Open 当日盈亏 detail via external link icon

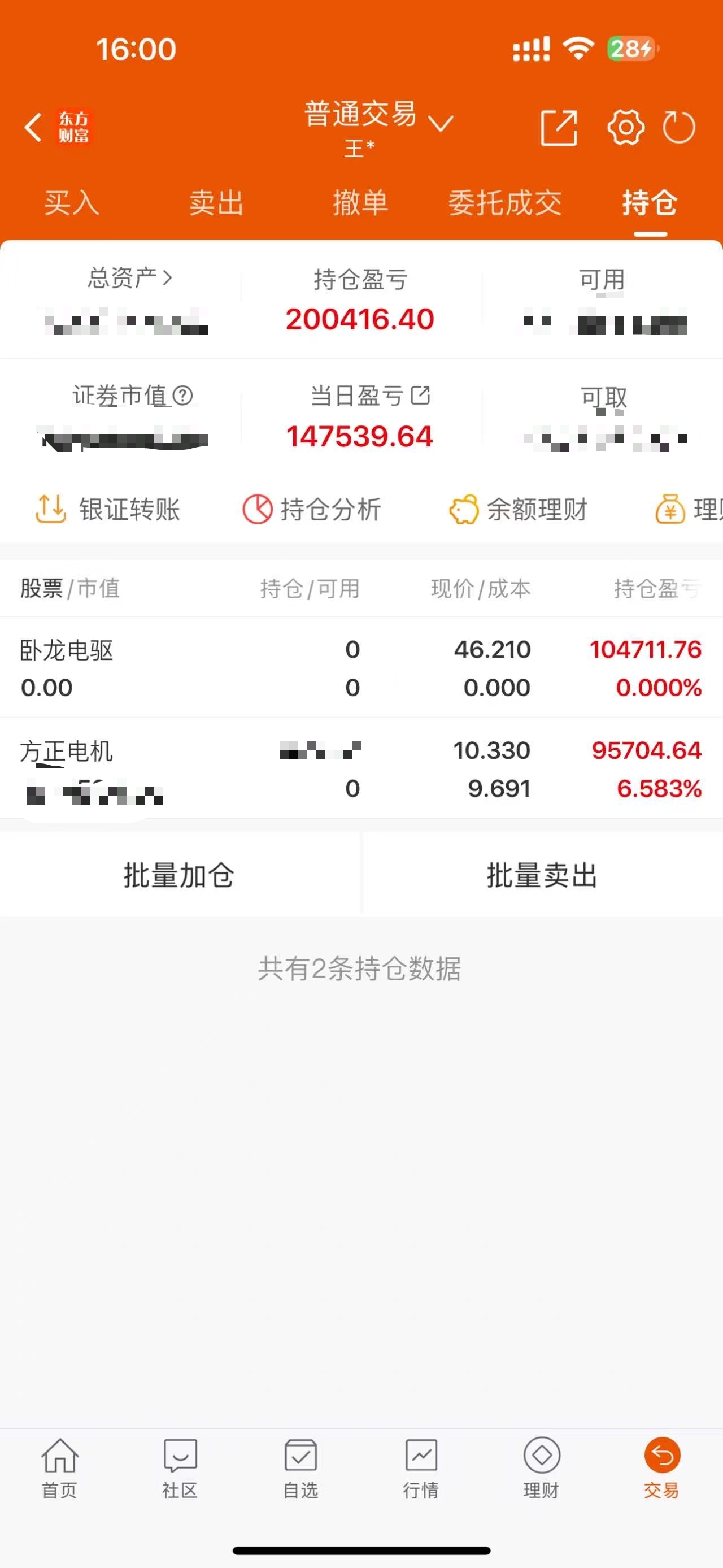pos(422,396)
